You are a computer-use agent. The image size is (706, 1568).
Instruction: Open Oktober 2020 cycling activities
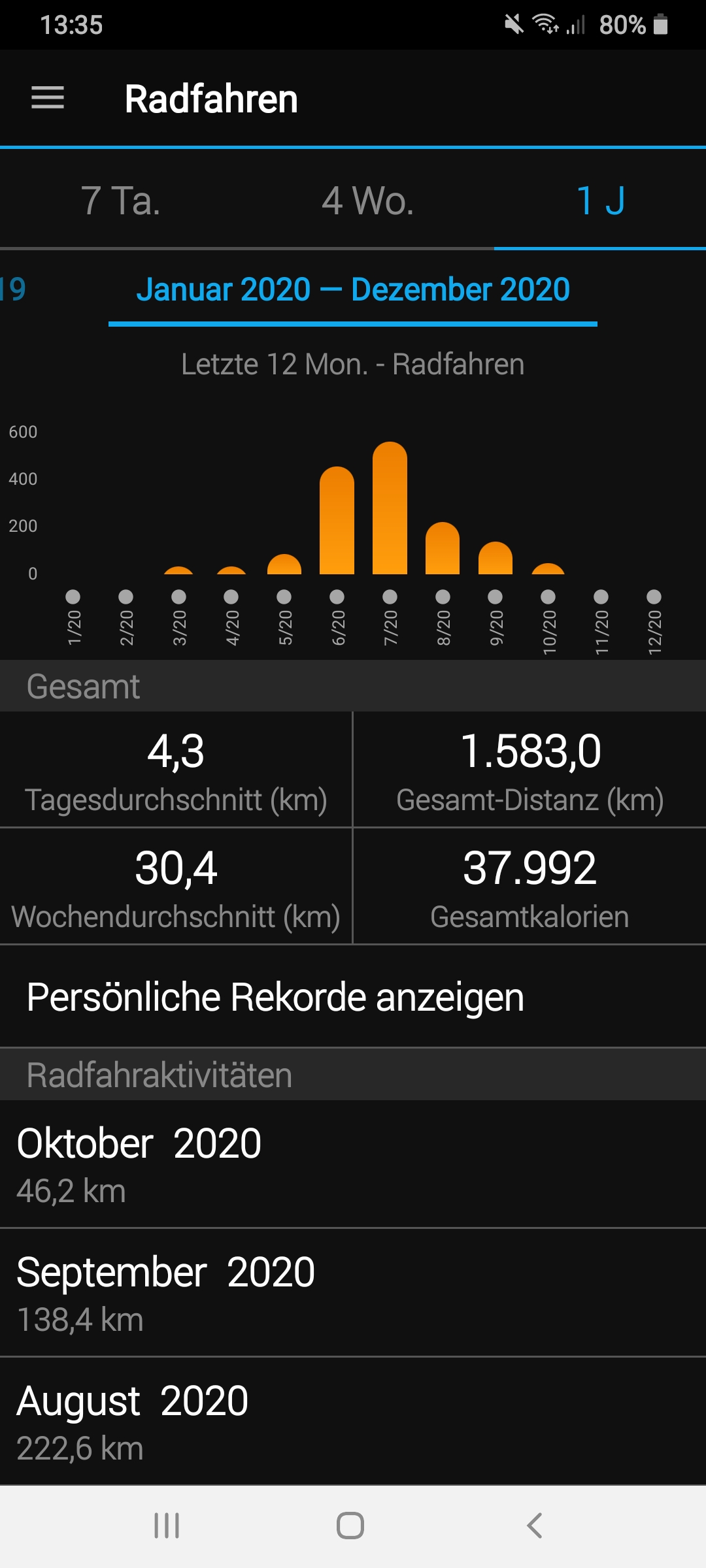[x=353, y=1164]
